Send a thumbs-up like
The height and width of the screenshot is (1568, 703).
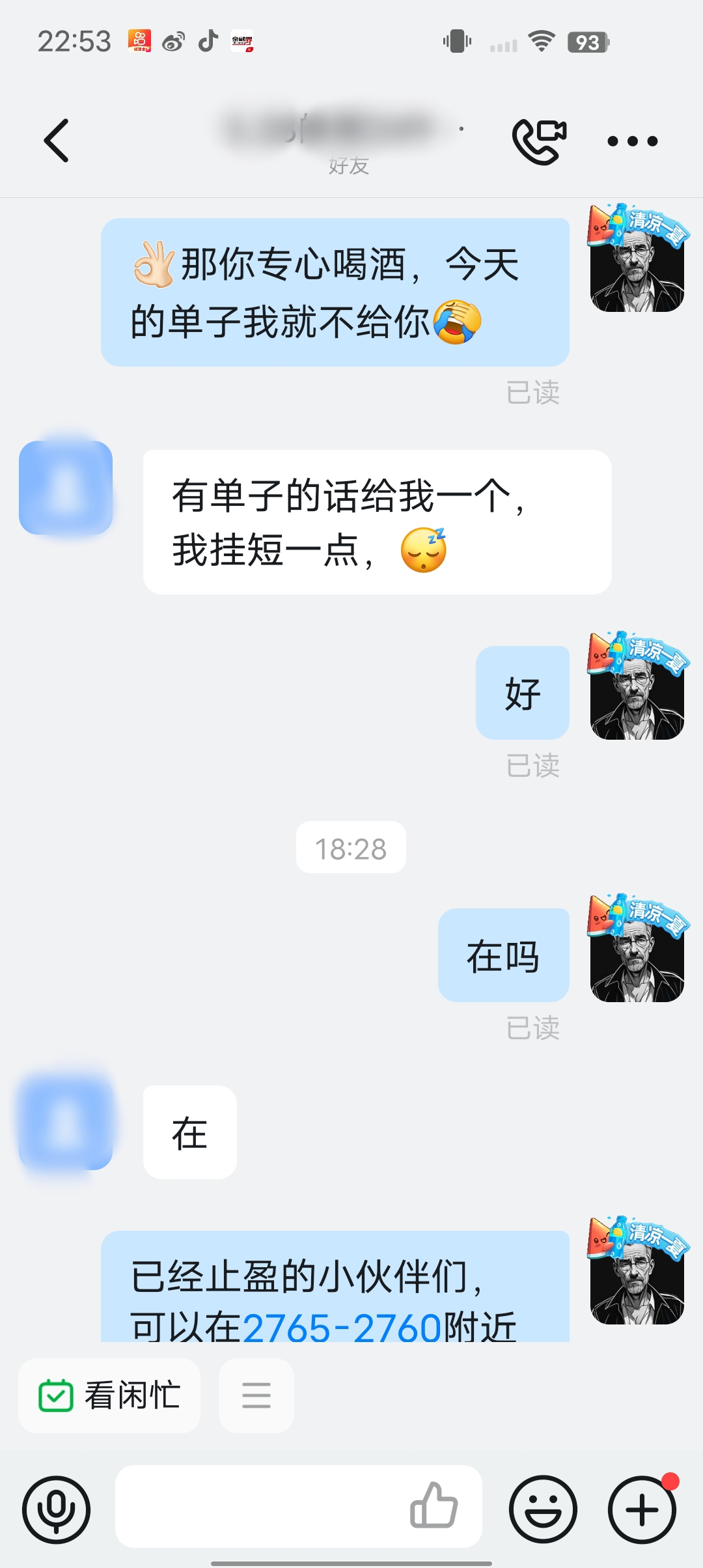(x=434, y=1505)
